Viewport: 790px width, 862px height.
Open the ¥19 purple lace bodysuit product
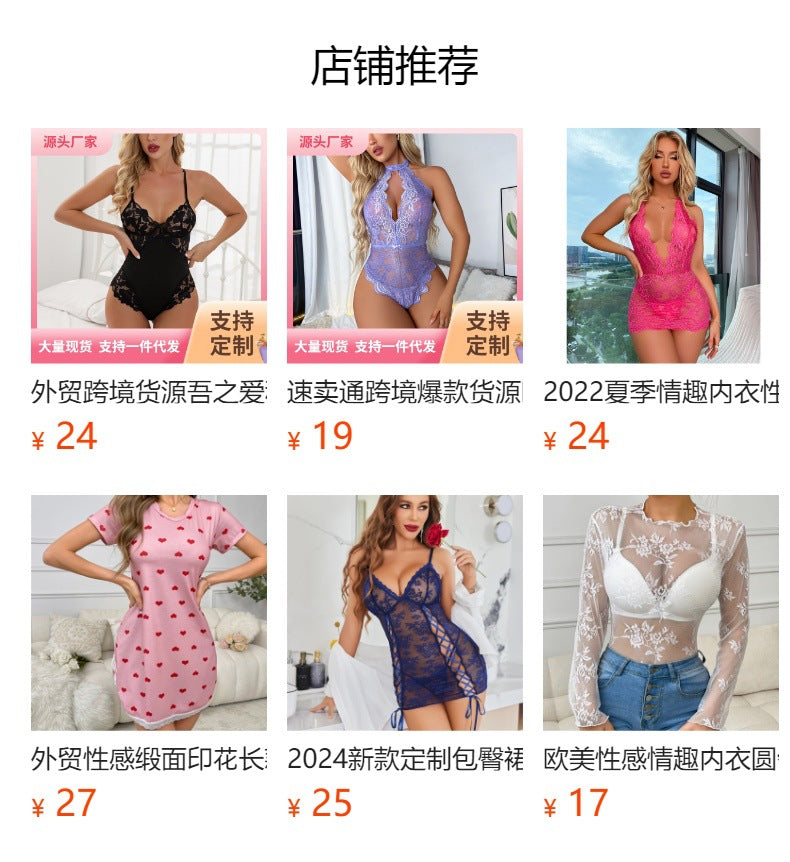point(405,246)
